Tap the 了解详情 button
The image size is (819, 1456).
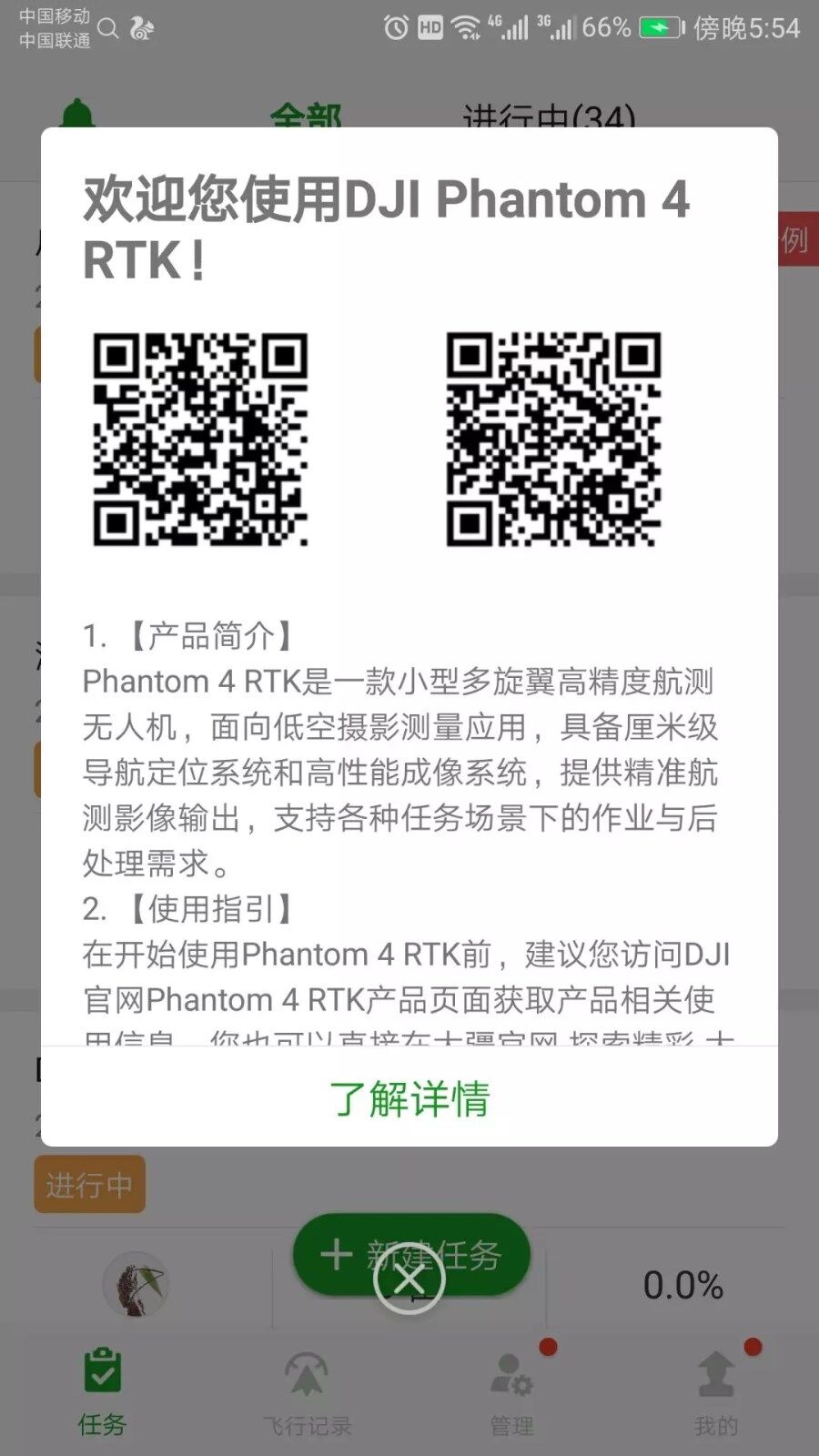point(409,1098)
